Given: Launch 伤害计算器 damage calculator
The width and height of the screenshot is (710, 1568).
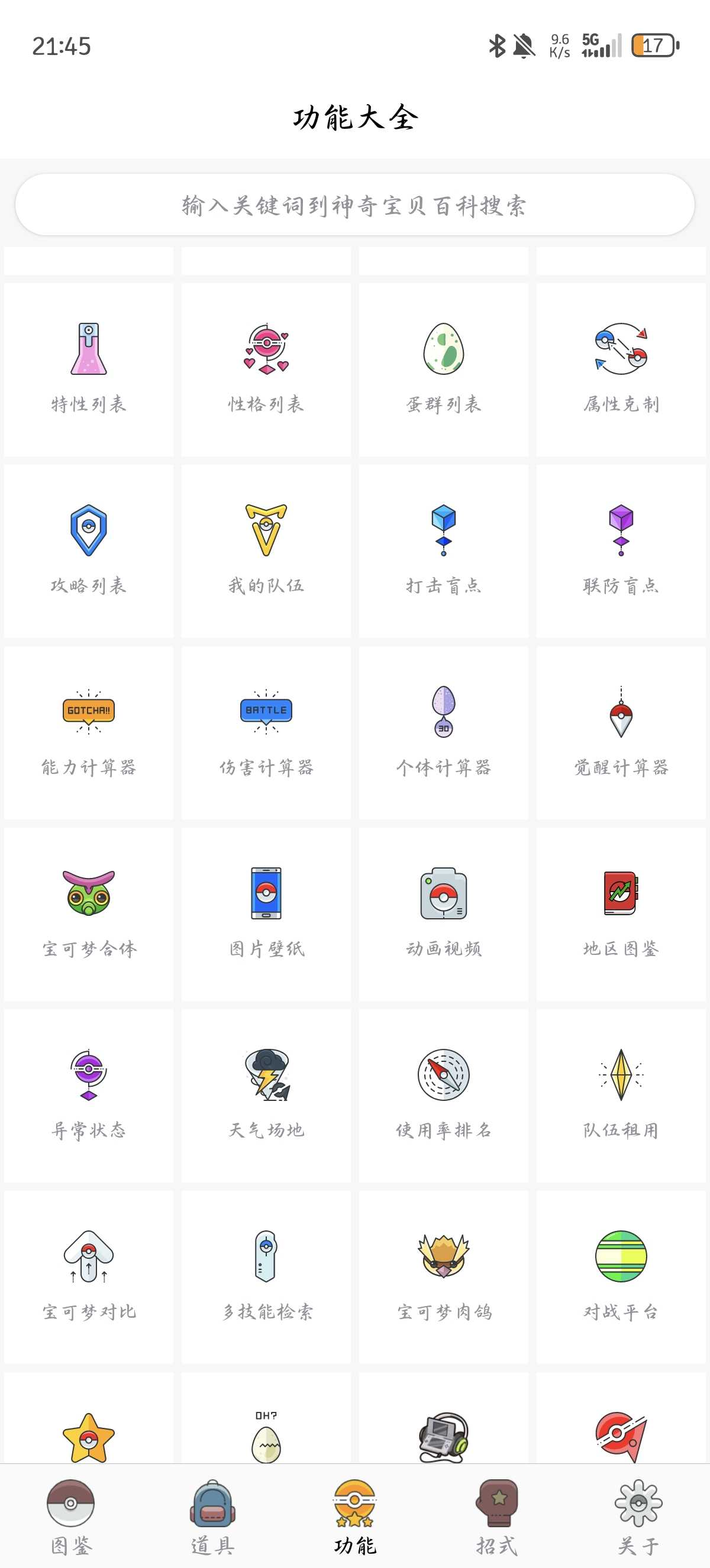Looking at the screenshot, I should pyautogui.click(x=266, y=733).
